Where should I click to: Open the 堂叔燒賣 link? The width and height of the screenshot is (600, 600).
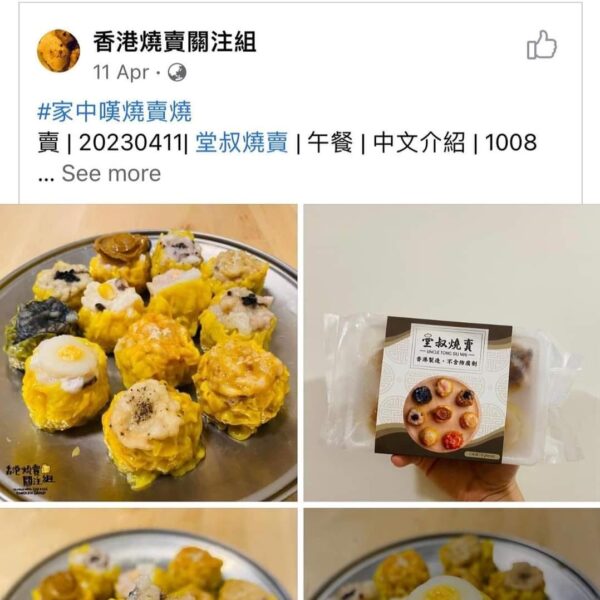242,143
